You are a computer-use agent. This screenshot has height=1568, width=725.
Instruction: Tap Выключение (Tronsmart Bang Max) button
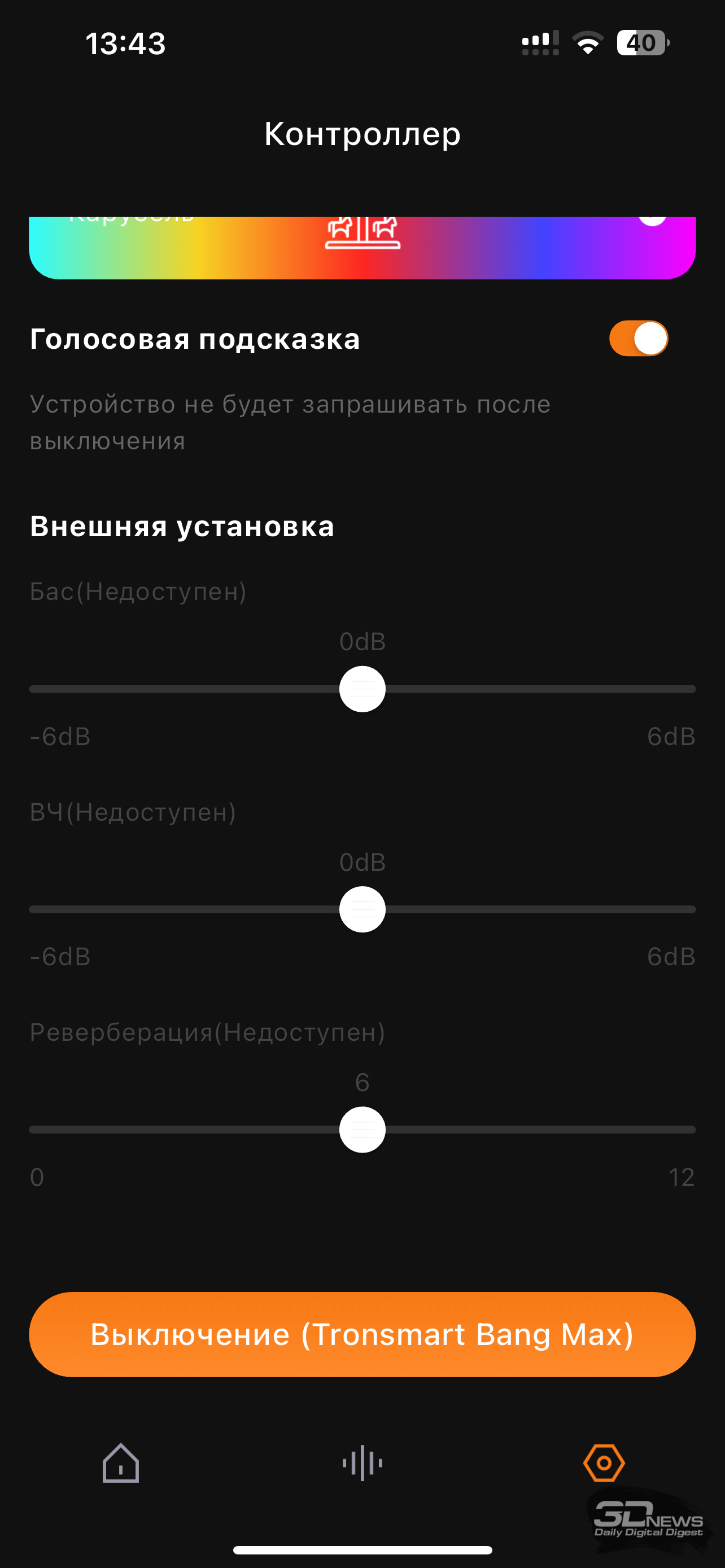tap(362, 1334)
